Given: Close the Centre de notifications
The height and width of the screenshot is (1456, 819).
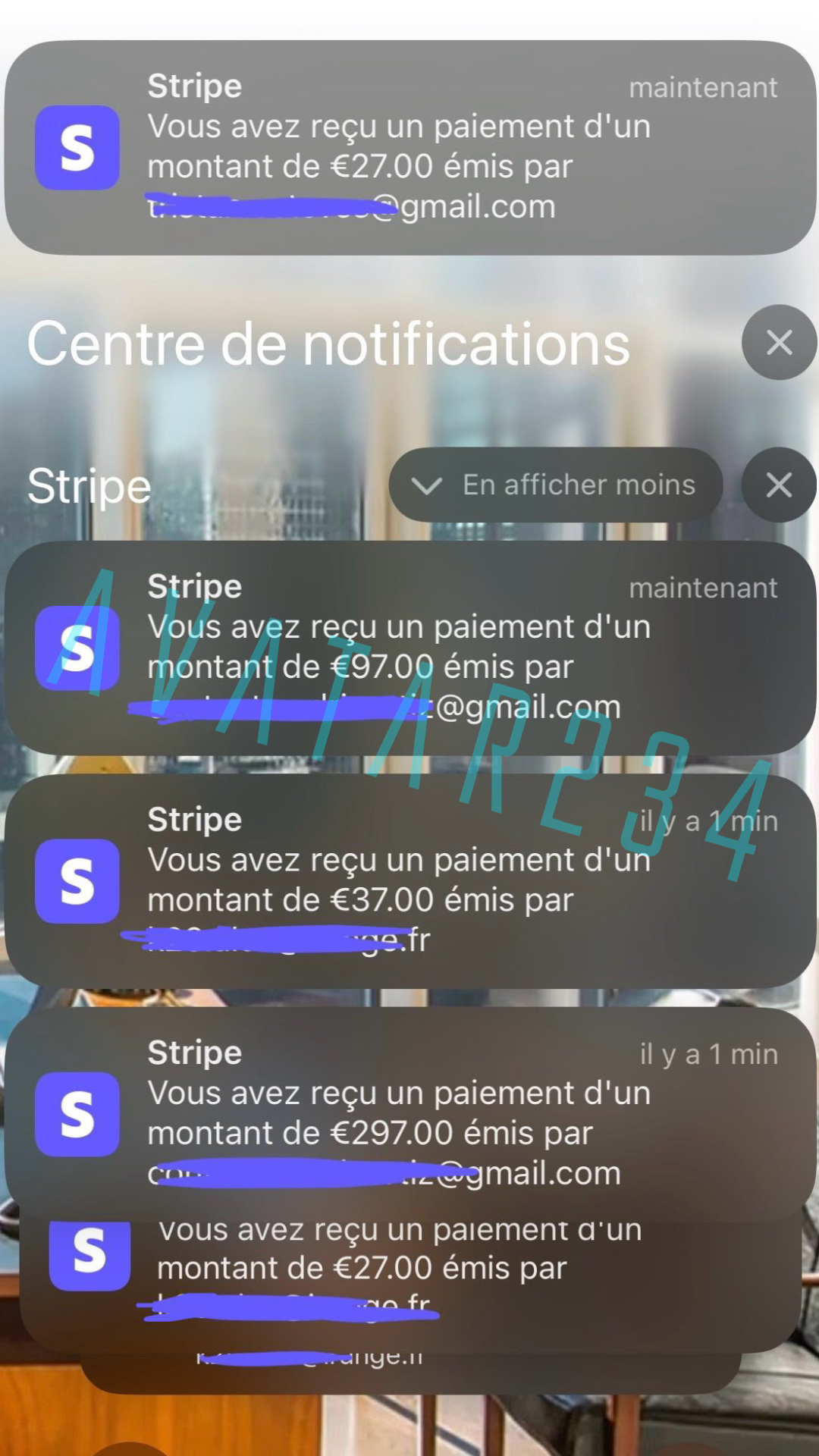Looking at the screenshot, I should [779, 343].
